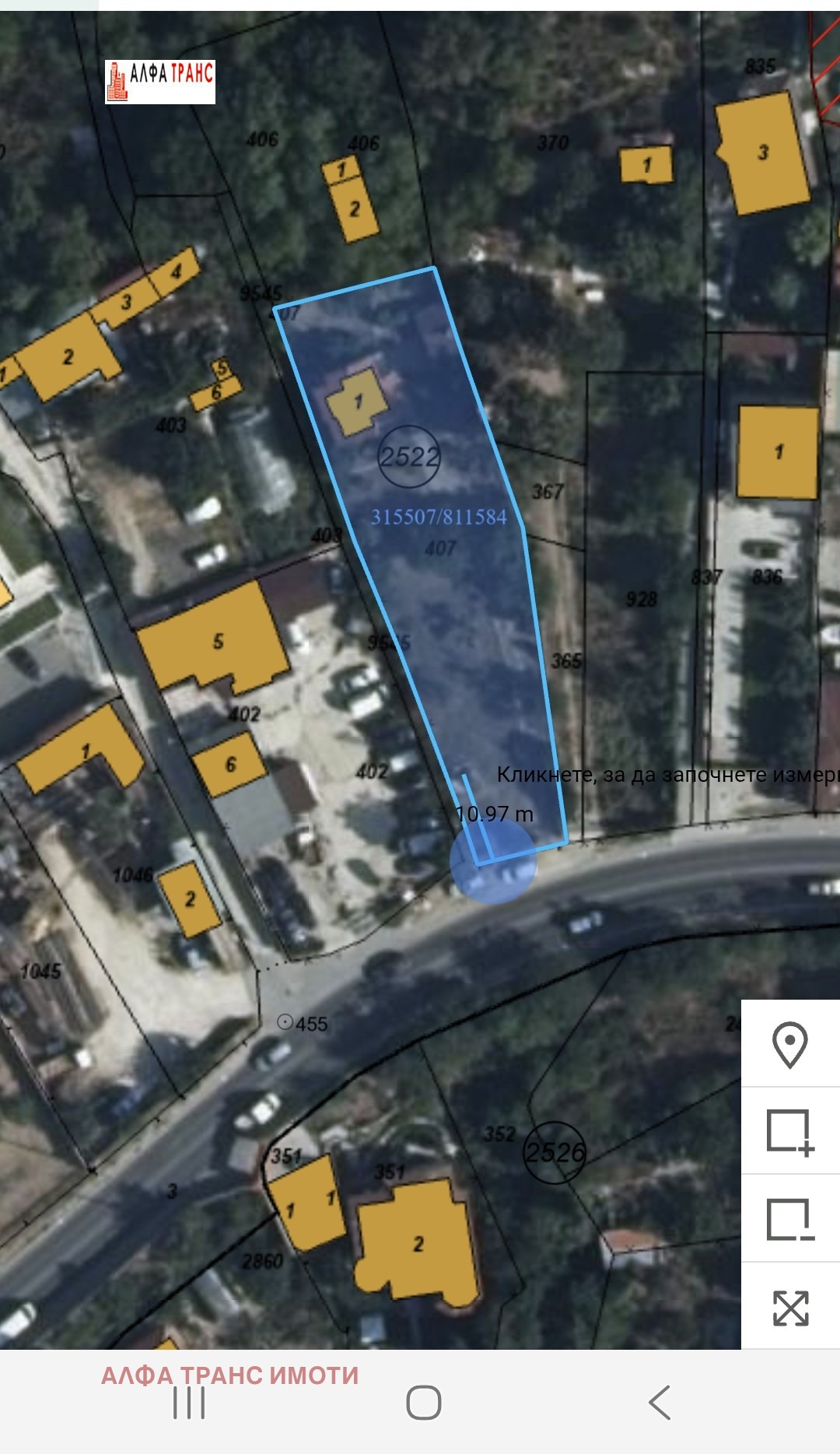Tap the location pin tool

[x=790, y=1044]
